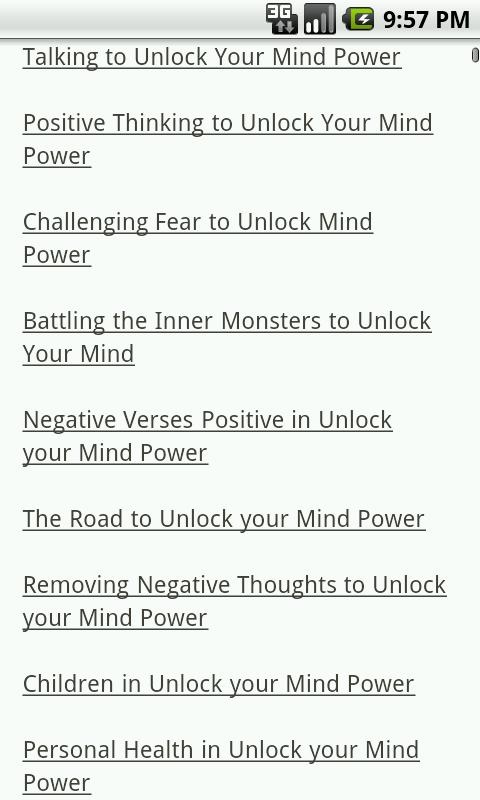The height and width of the screenshot is (800, 480).
Task: Select the Removing Negative Thoughts link
Action: click(235, 601)
